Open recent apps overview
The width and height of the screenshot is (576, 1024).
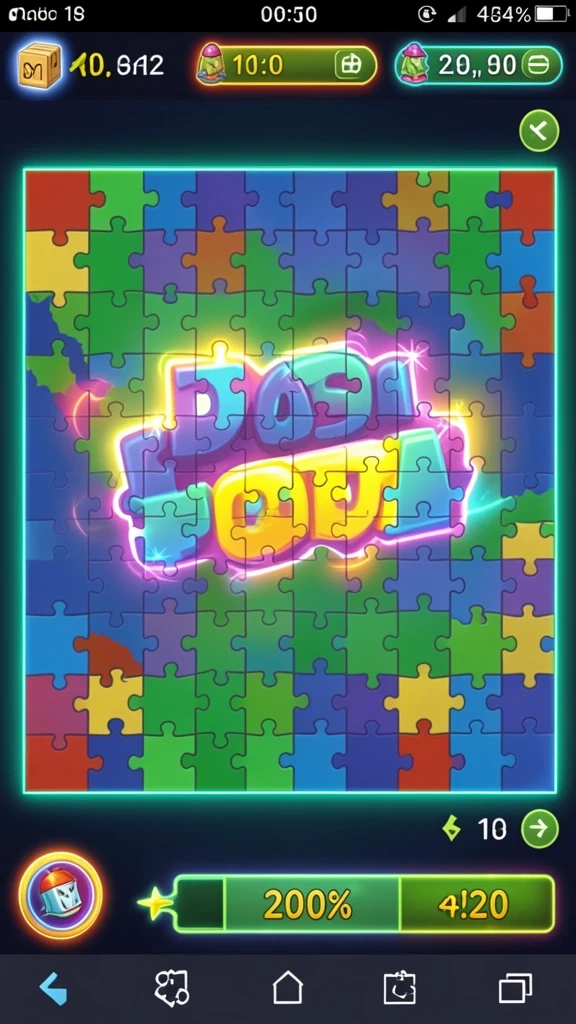click(x=515, y=987)
